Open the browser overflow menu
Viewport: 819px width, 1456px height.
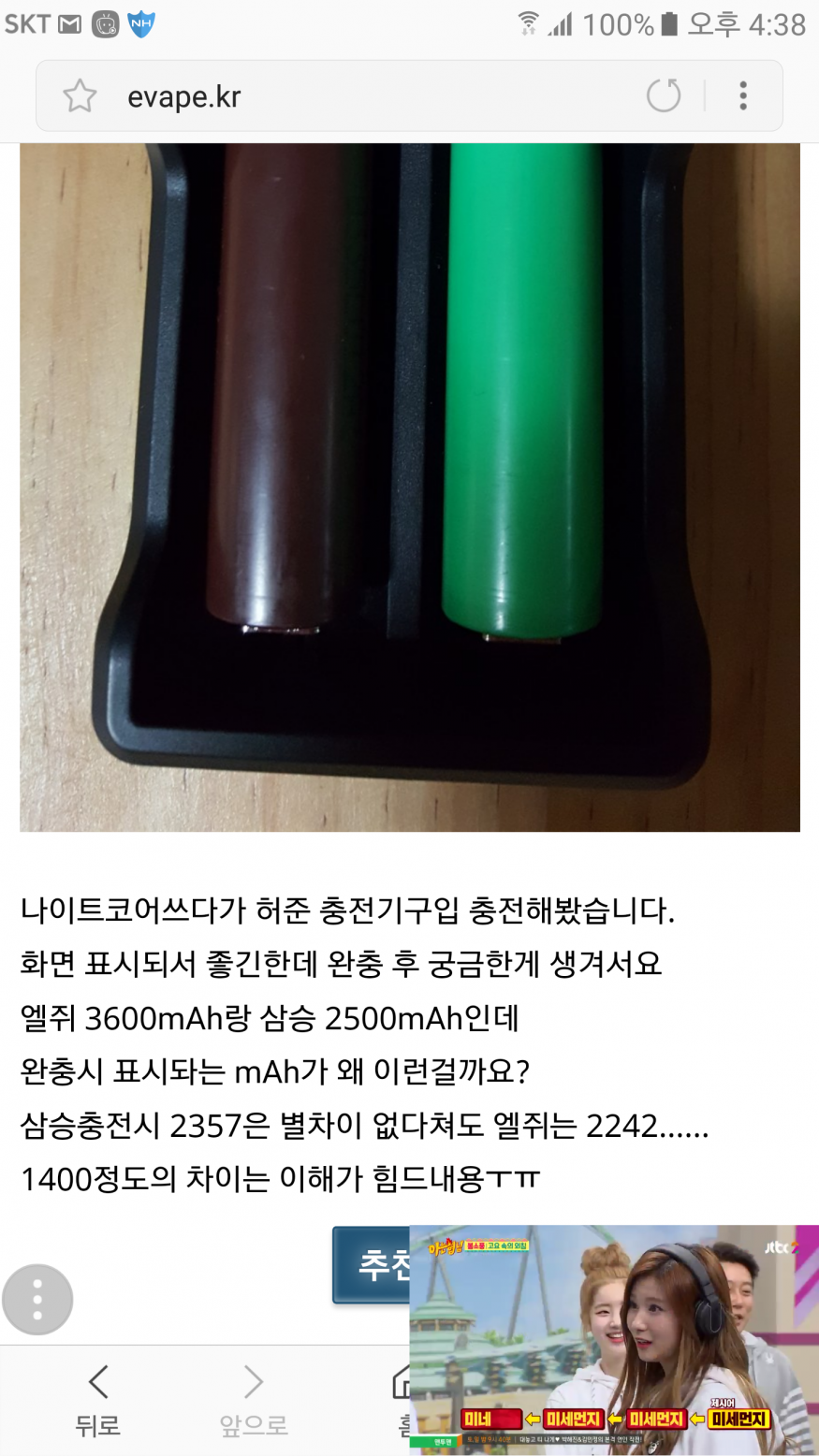(743, 95)
